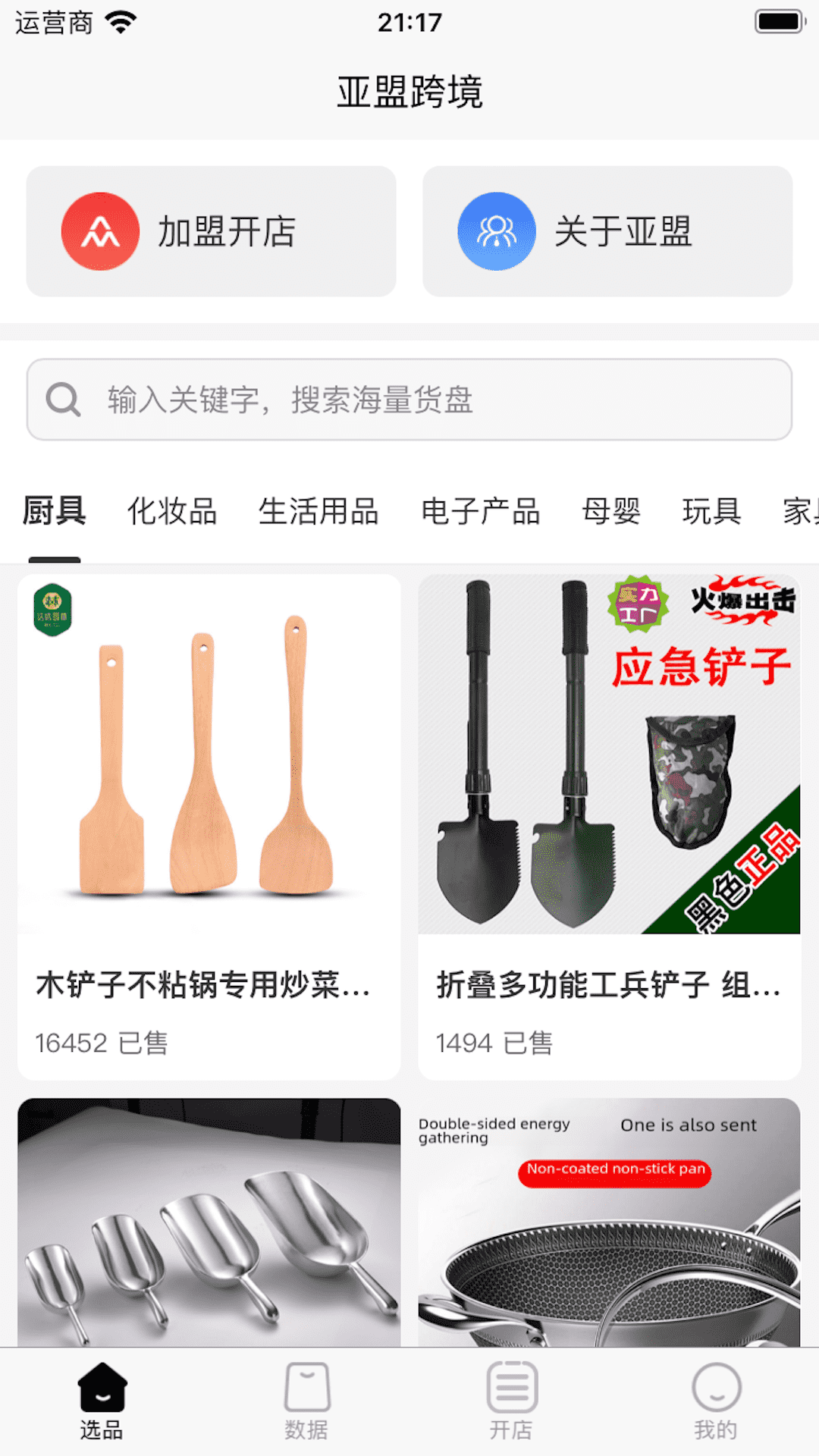Click the 关于亚盟 button
819x1456 pixels.
click(x=608, y=231)
